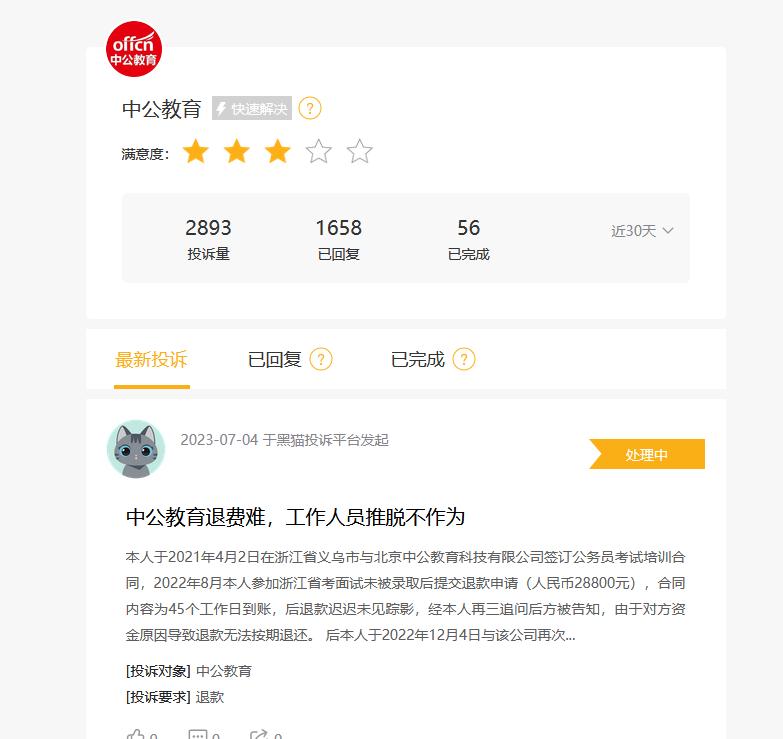Screen dimensions: 783x739
Task: Tap the help icon next to 已回复
Action: click(321, 360)
